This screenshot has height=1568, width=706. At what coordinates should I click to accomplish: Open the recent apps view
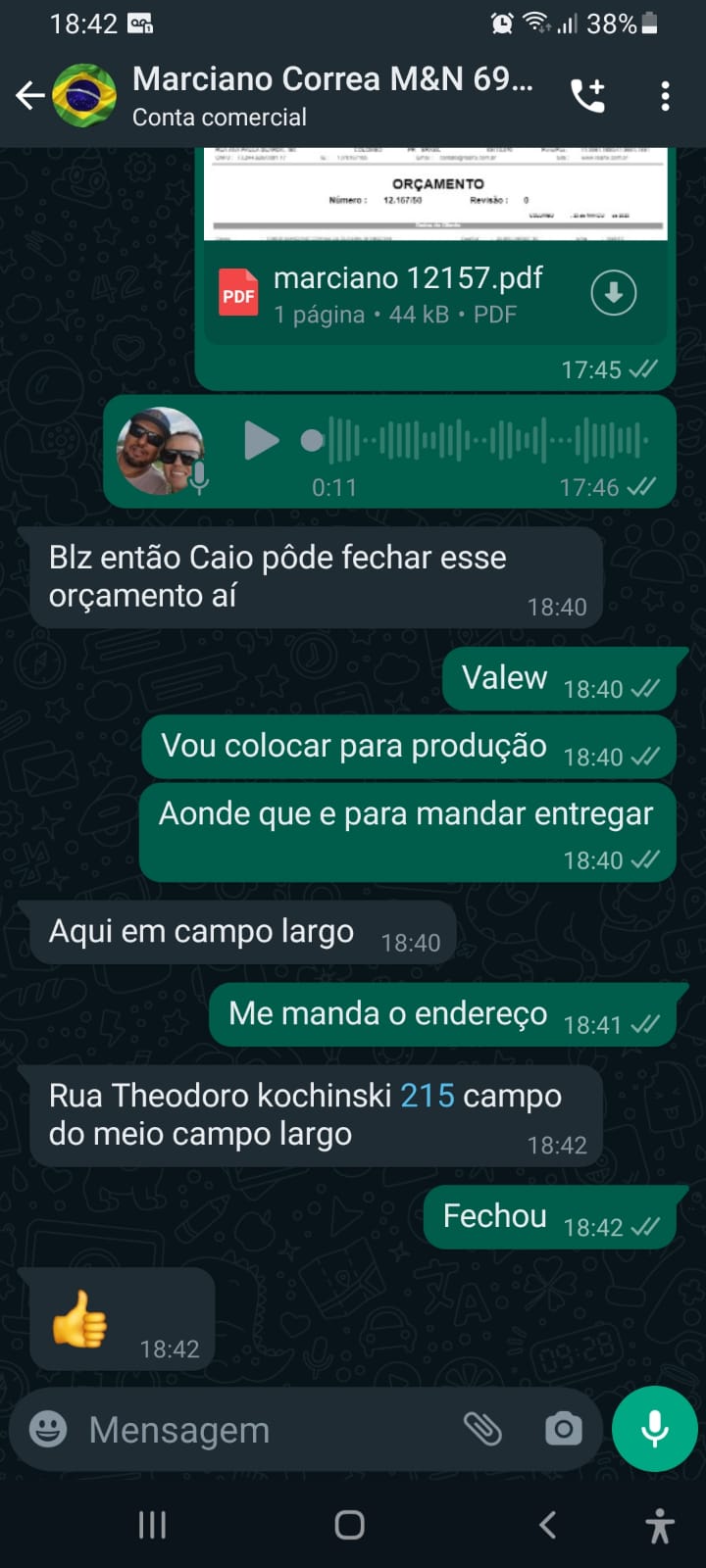click(x=152, y=1525)
